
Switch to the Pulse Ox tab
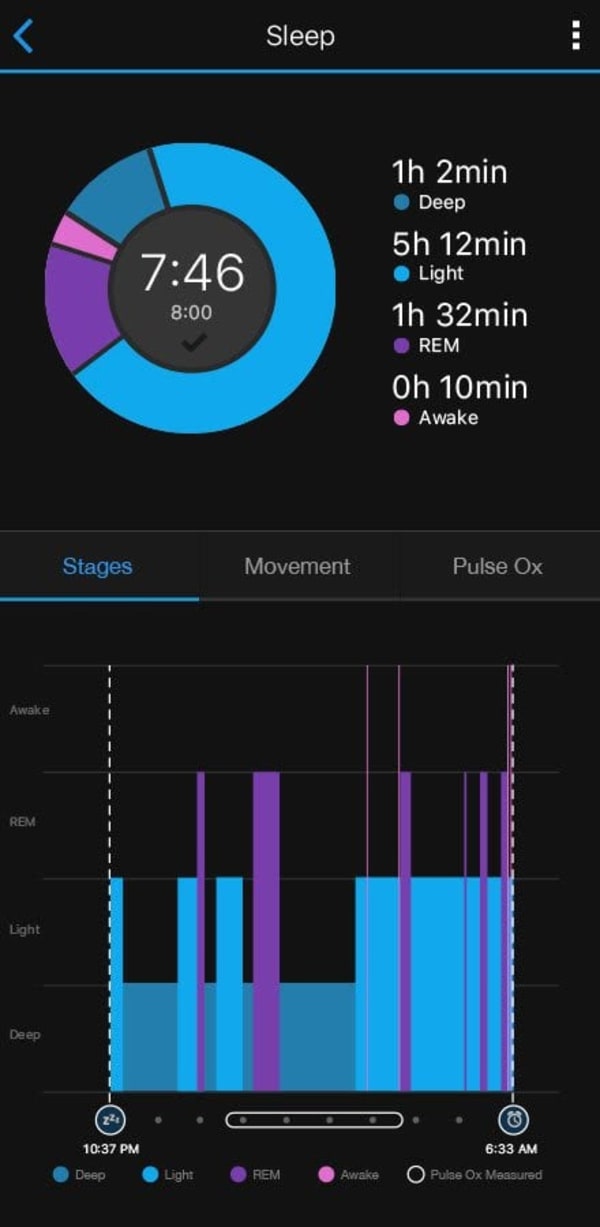tap(497, 566)
